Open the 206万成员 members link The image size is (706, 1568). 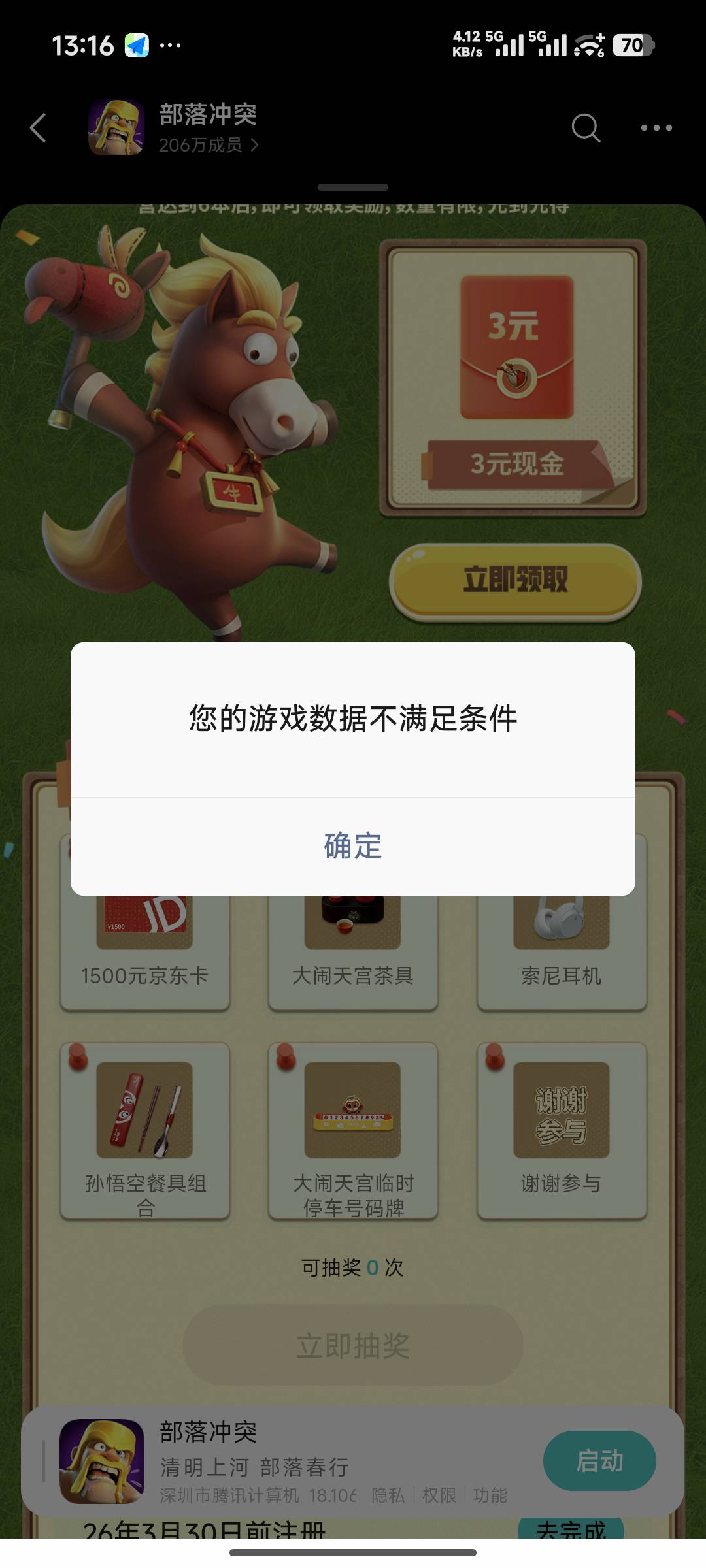[209, 145]
